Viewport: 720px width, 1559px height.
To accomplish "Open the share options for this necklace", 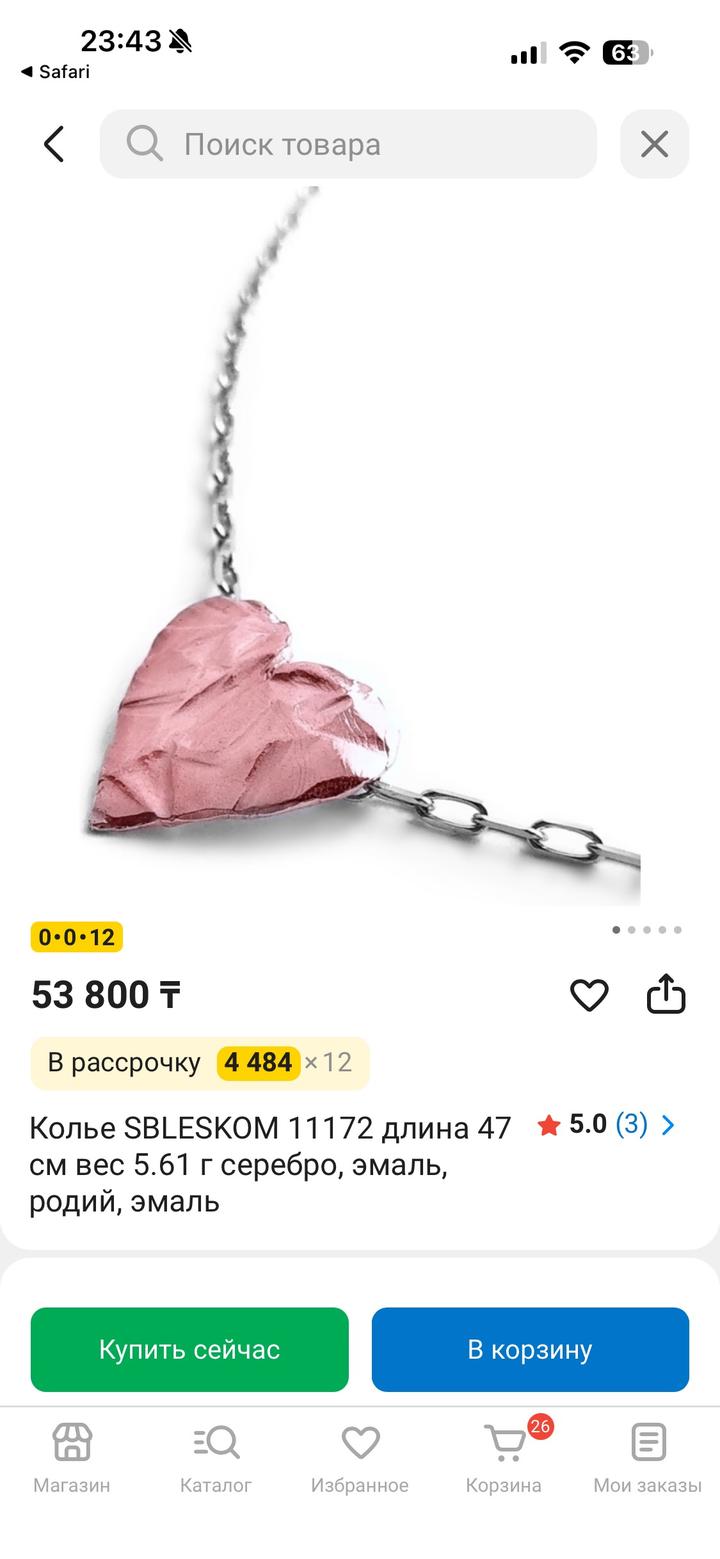I will coord(666,995).
